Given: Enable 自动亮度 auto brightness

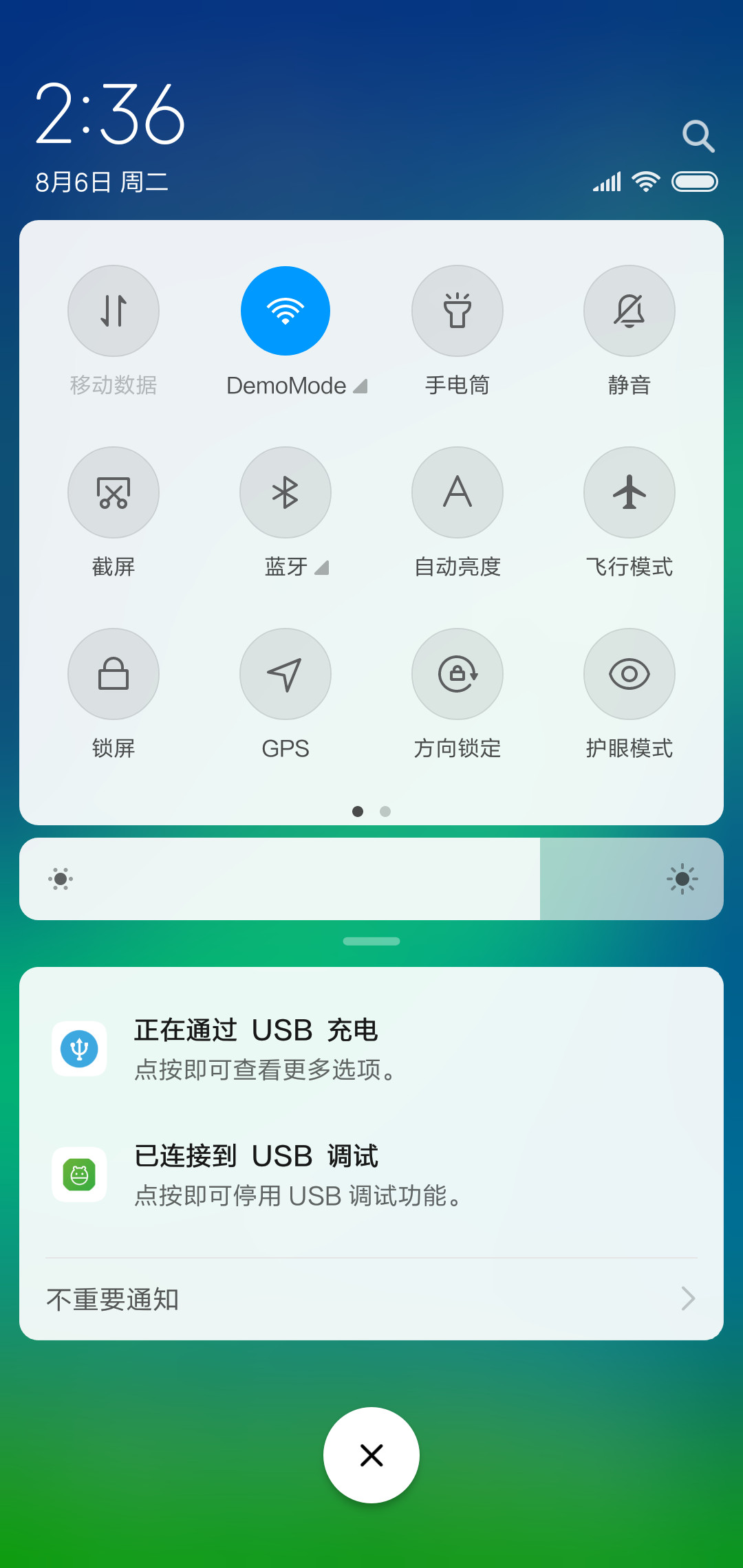Looking at the screenshot, I should [x=457, y=492].
